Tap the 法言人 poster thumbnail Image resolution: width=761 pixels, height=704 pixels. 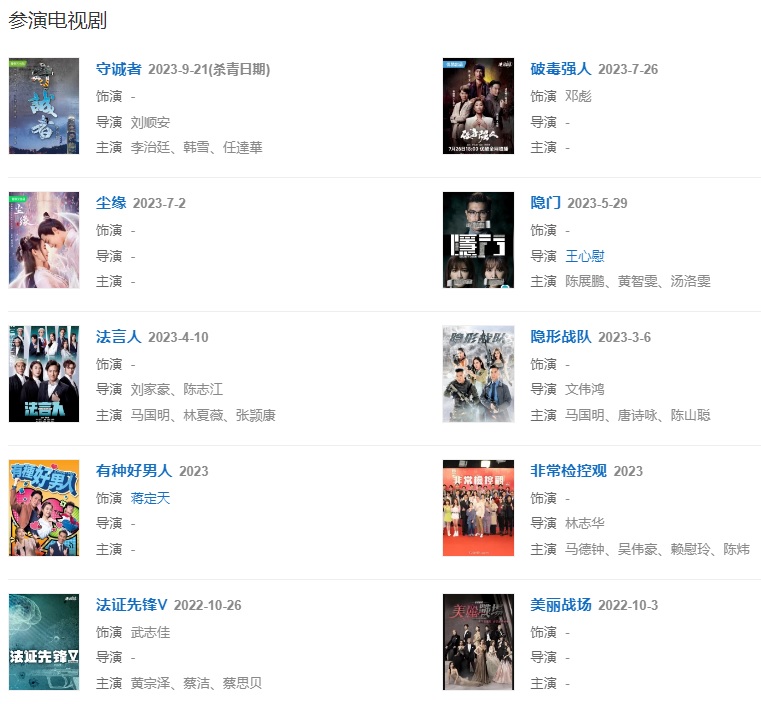click(x=43, y=374)
